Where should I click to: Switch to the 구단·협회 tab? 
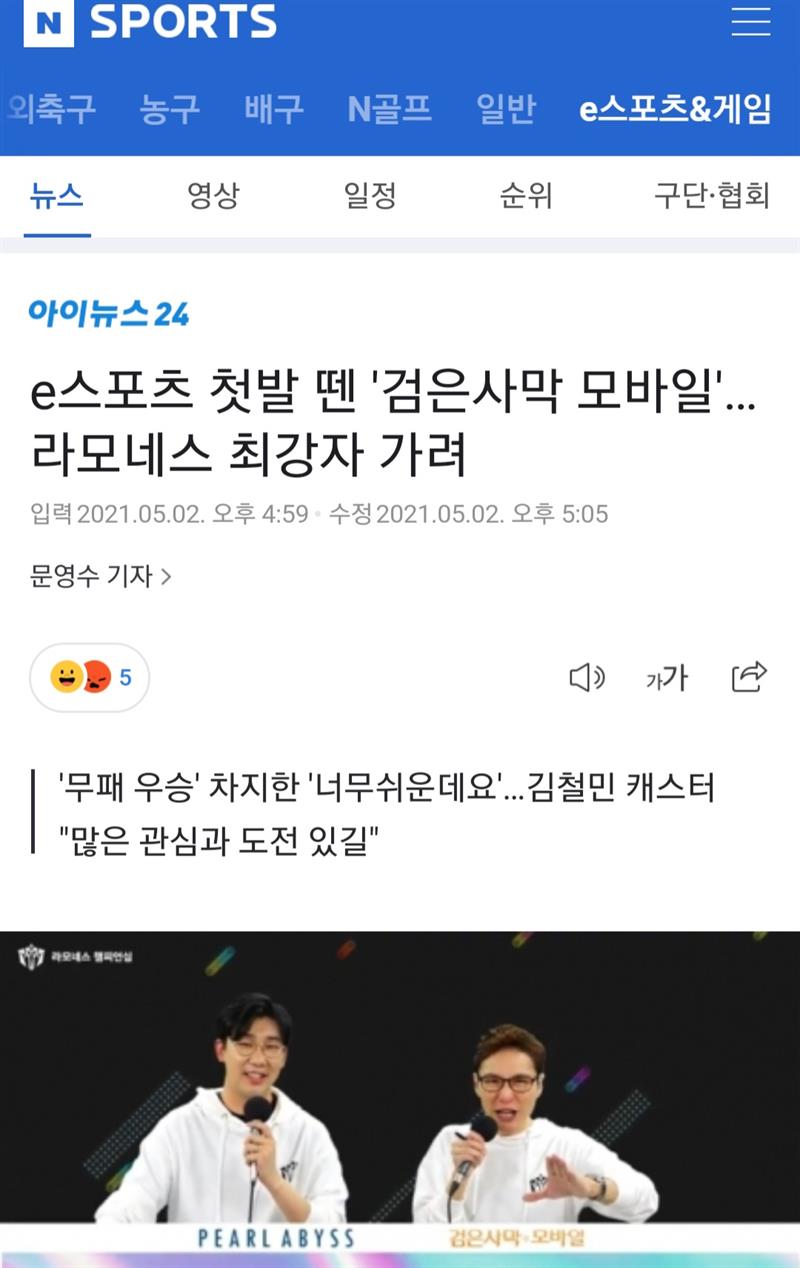click(x=711, y=196)
